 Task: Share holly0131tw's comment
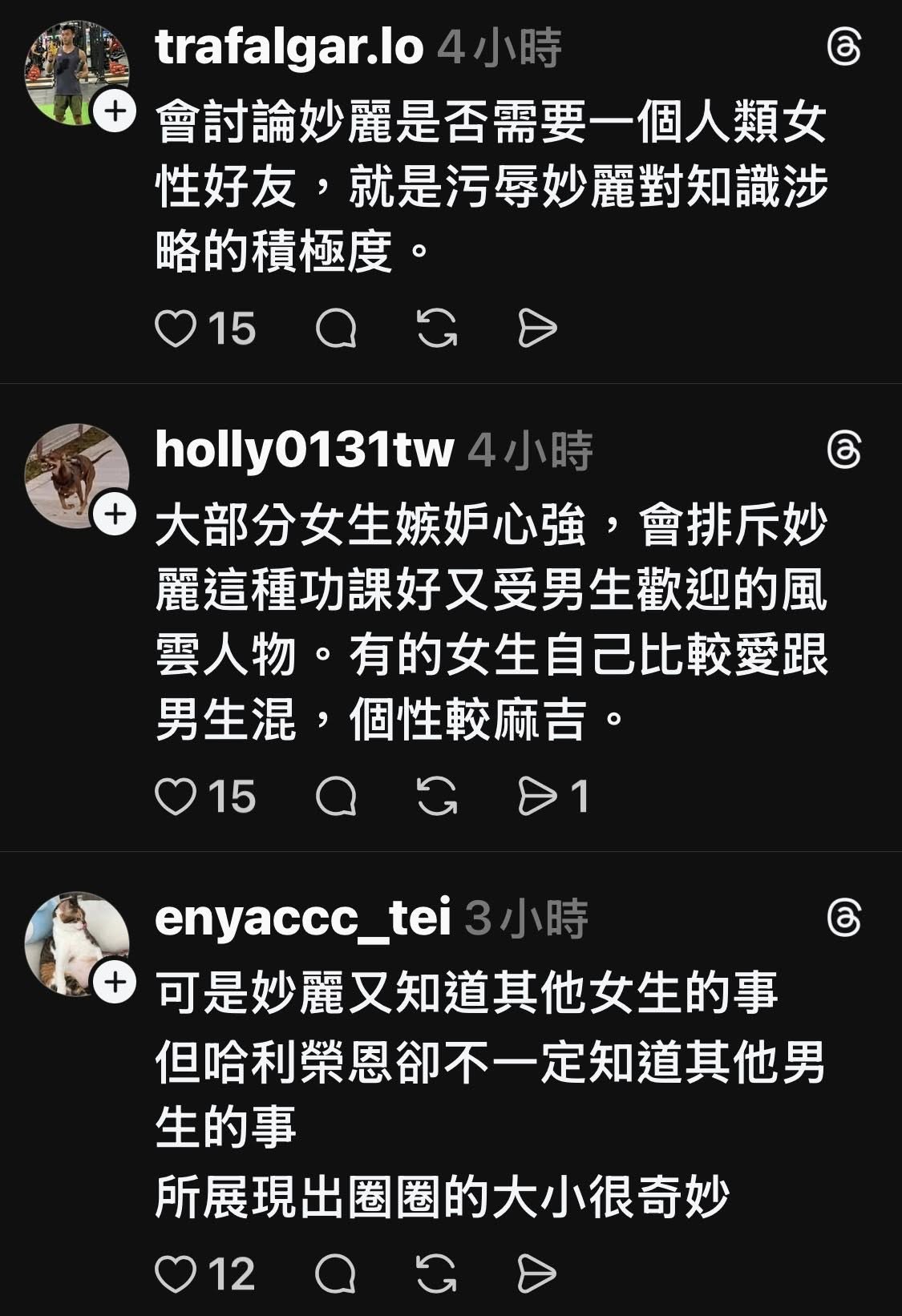[537, 797]
